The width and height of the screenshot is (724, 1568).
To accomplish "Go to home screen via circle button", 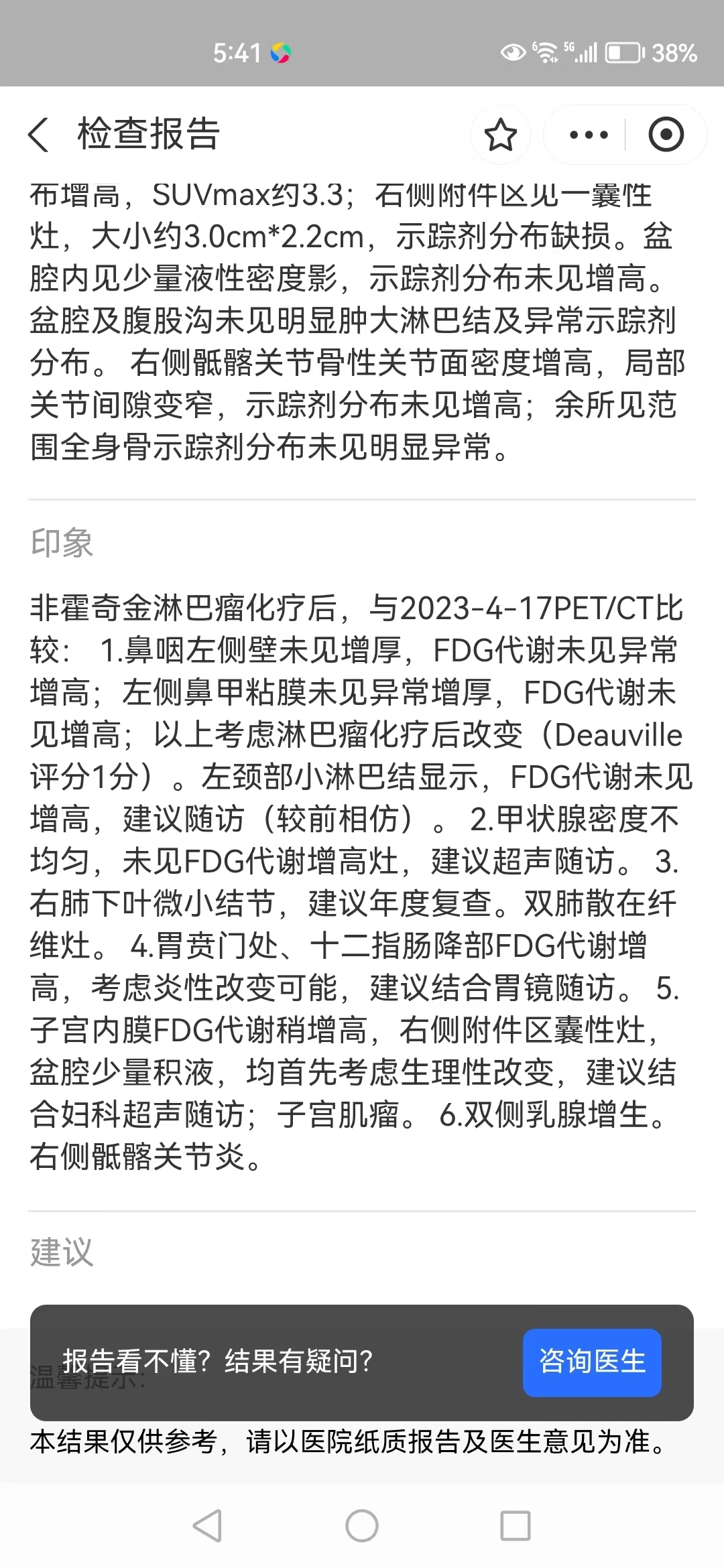I will pyautogui.click(x=362, y=1526).
